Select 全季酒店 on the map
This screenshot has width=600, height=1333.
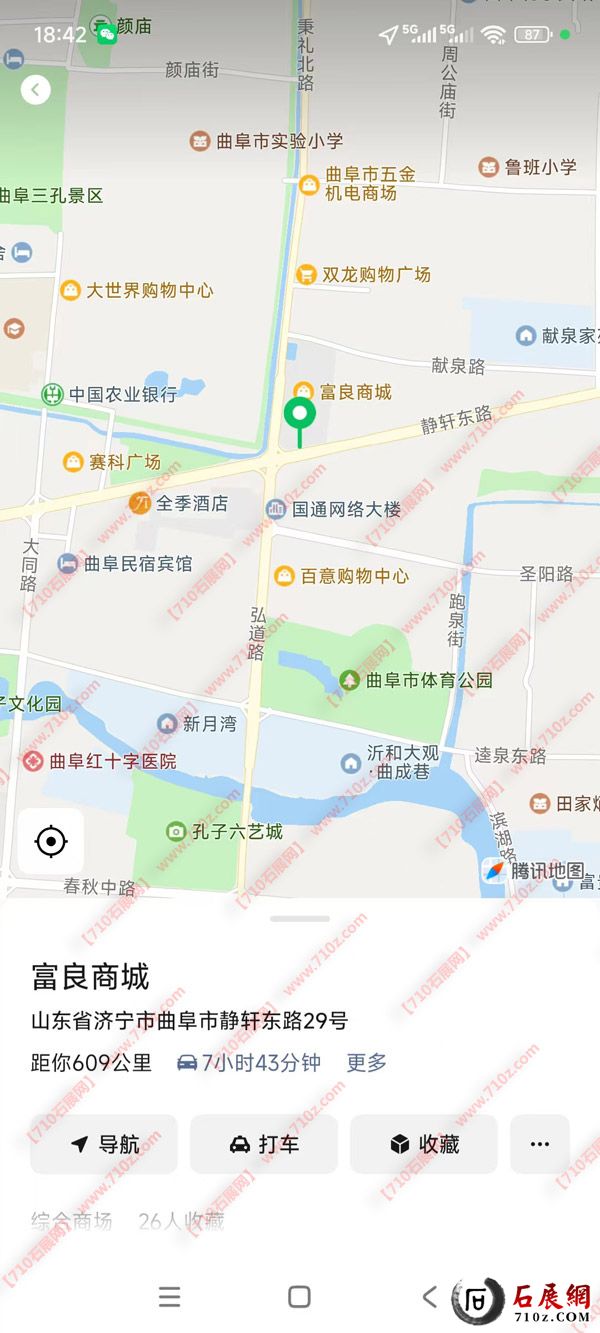pyautogui.click(x=180, y=502)
